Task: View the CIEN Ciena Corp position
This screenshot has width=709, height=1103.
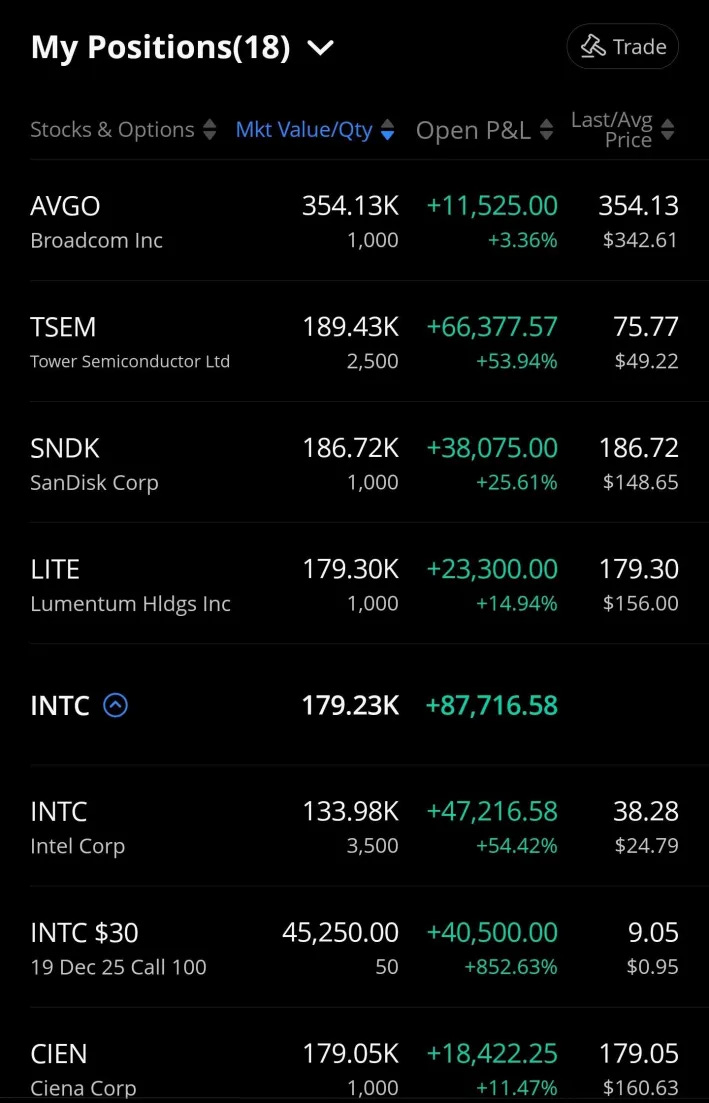Action: point(354,1056)
